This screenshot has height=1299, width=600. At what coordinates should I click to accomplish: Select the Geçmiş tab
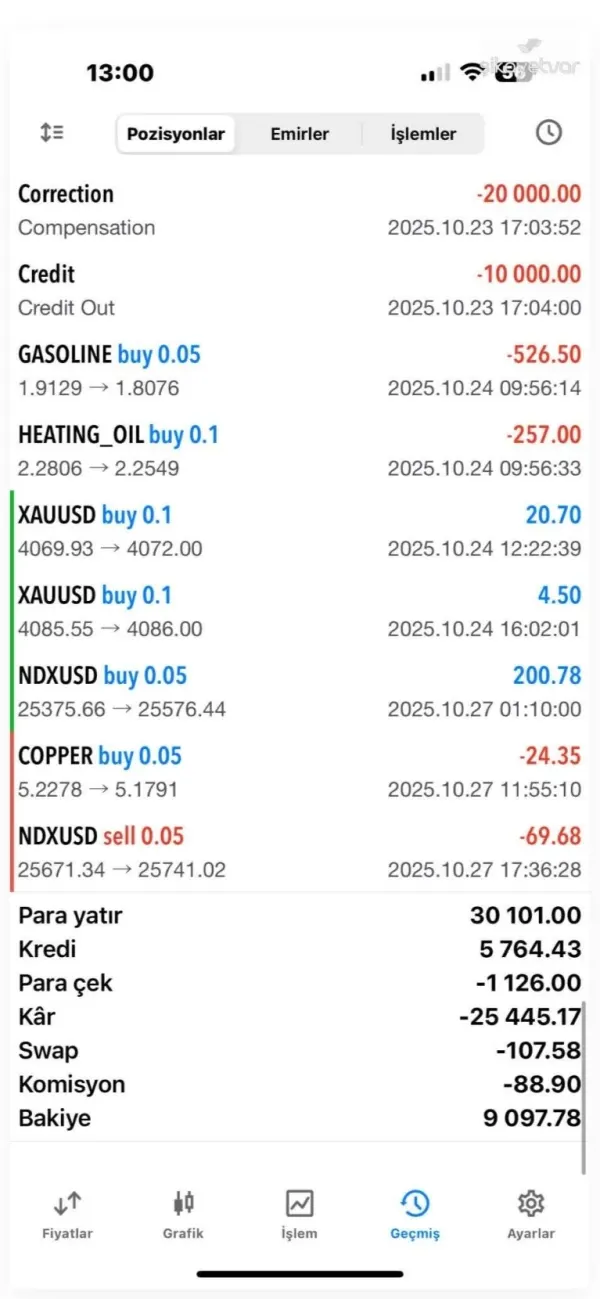pos(415,1213)
